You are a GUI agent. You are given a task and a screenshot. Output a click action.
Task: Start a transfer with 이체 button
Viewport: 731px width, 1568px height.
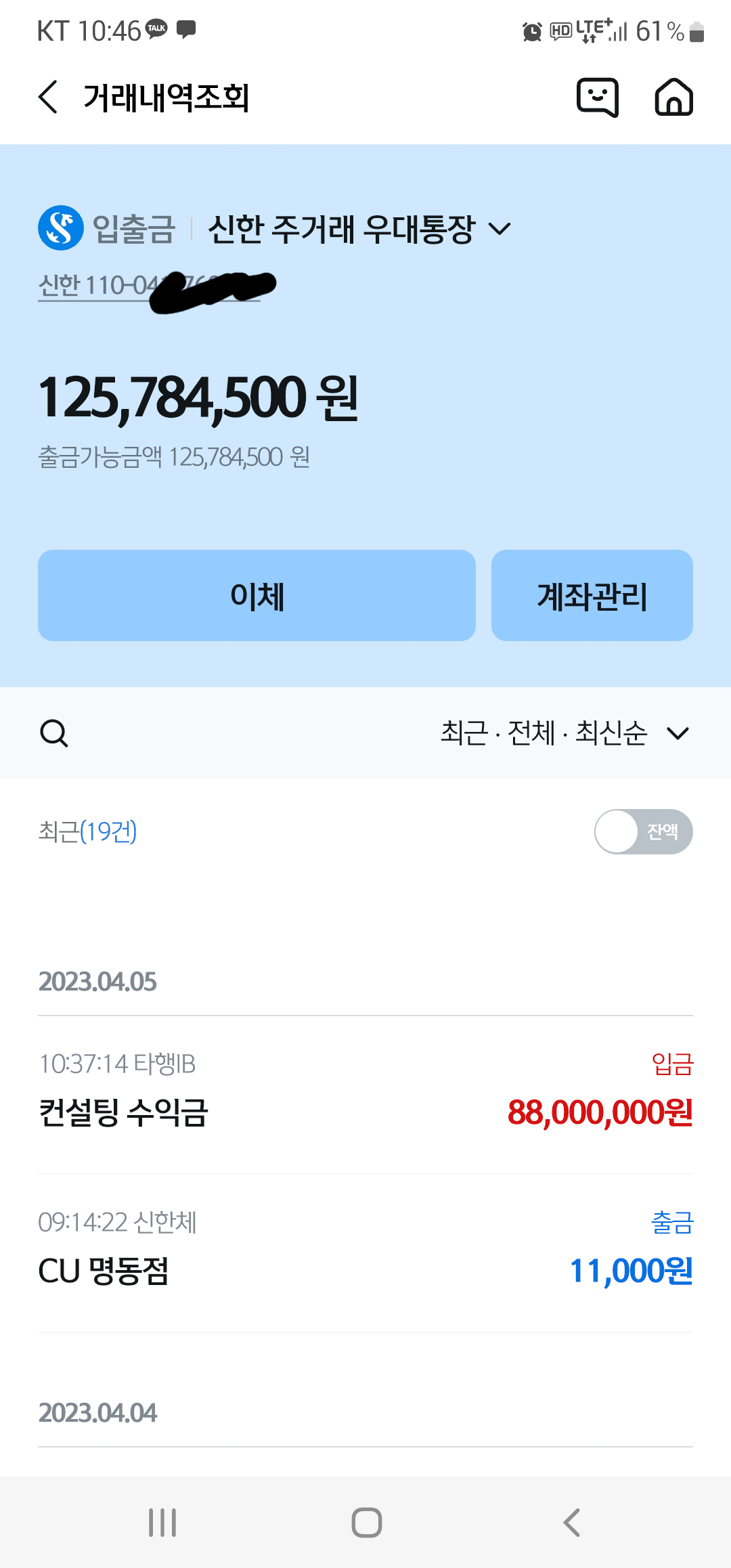click(257, 596)
